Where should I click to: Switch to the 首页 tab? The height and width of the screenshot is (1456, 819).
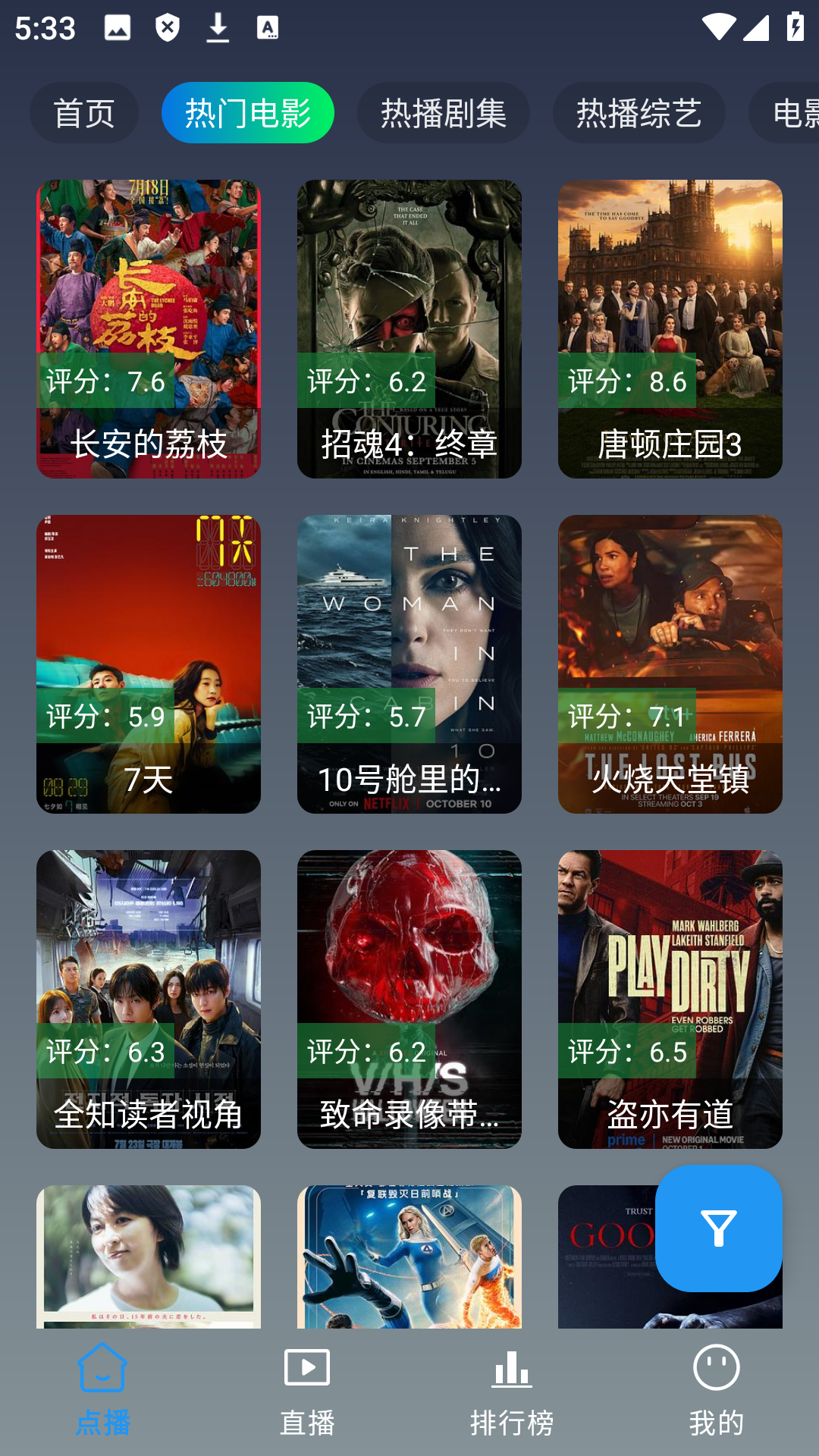point(84,113)
